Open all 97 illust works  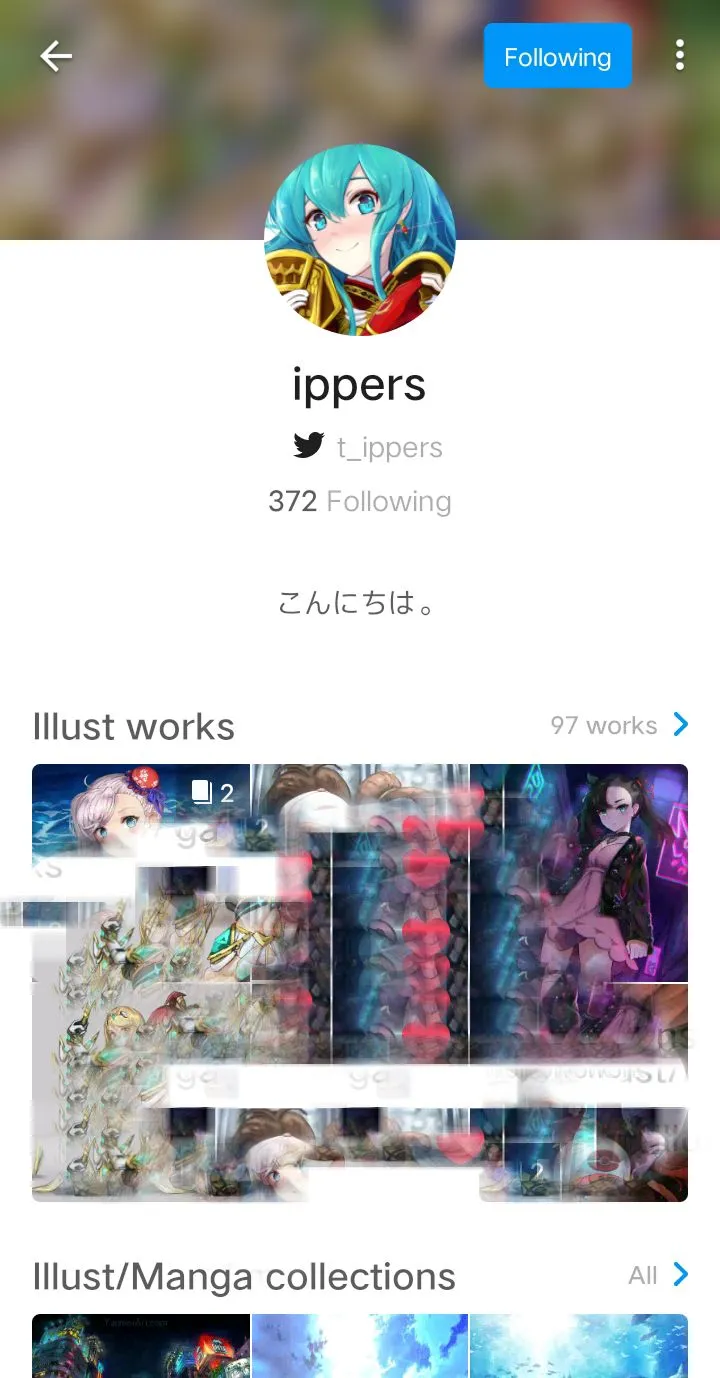[619, 725]
